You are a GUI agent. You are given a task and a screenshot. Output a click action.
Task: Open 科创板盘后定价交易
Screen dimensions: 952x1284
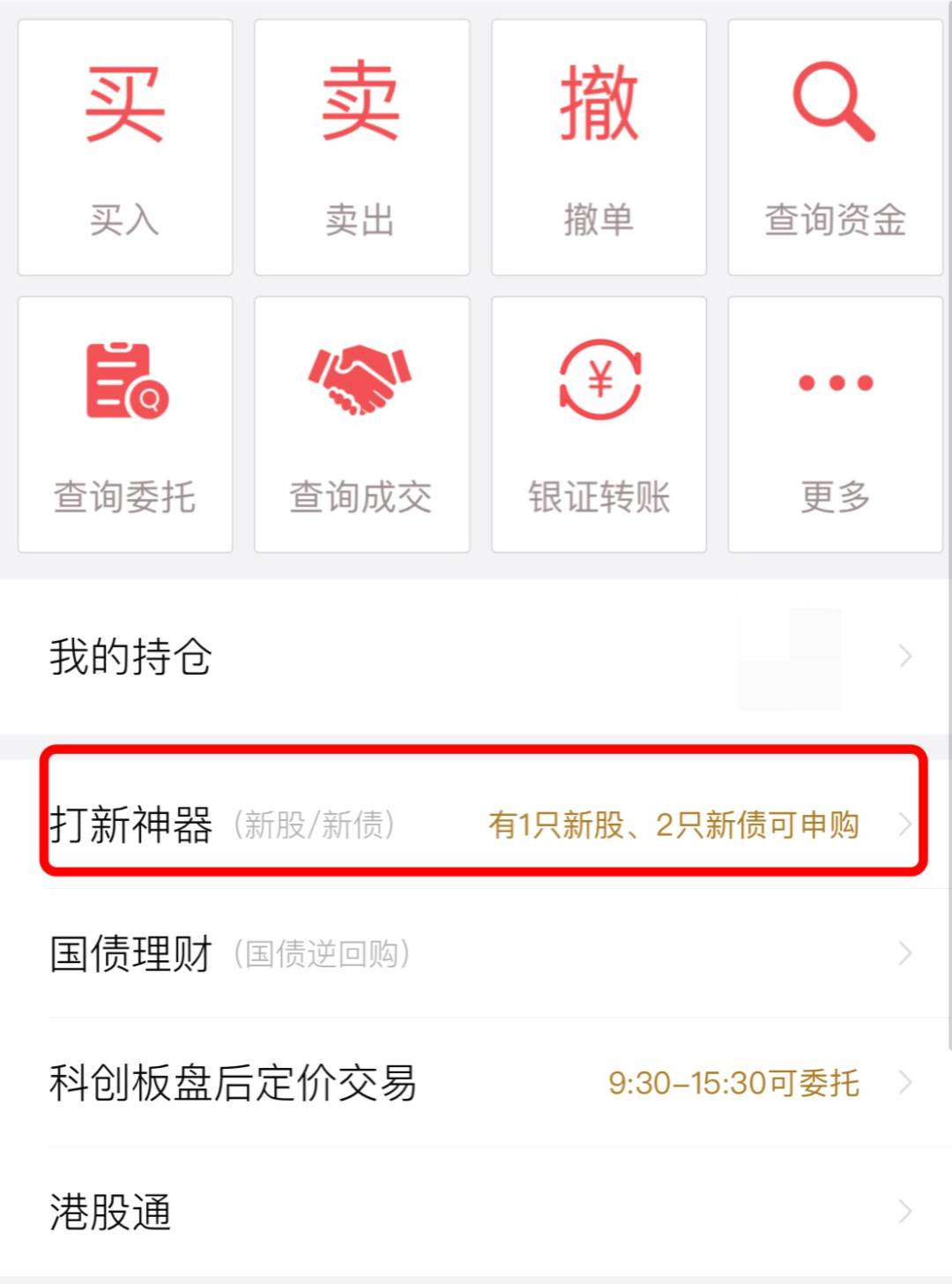click(476, 1082)
